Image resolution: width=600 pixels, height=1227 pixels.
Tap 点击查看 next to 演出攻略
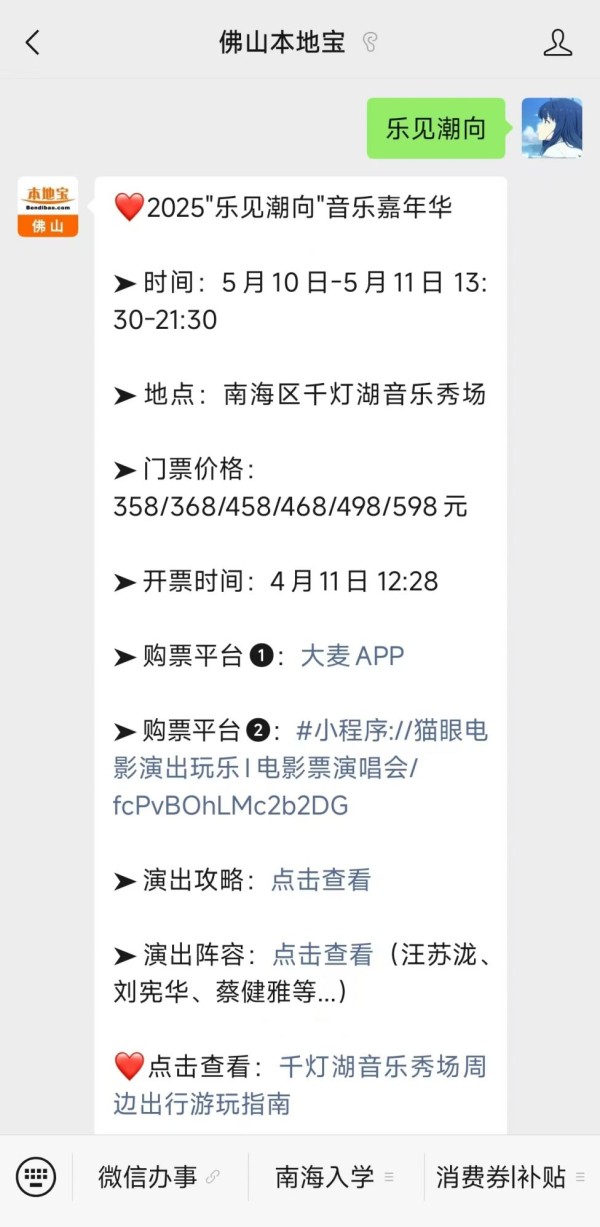(x=321, y=880)
